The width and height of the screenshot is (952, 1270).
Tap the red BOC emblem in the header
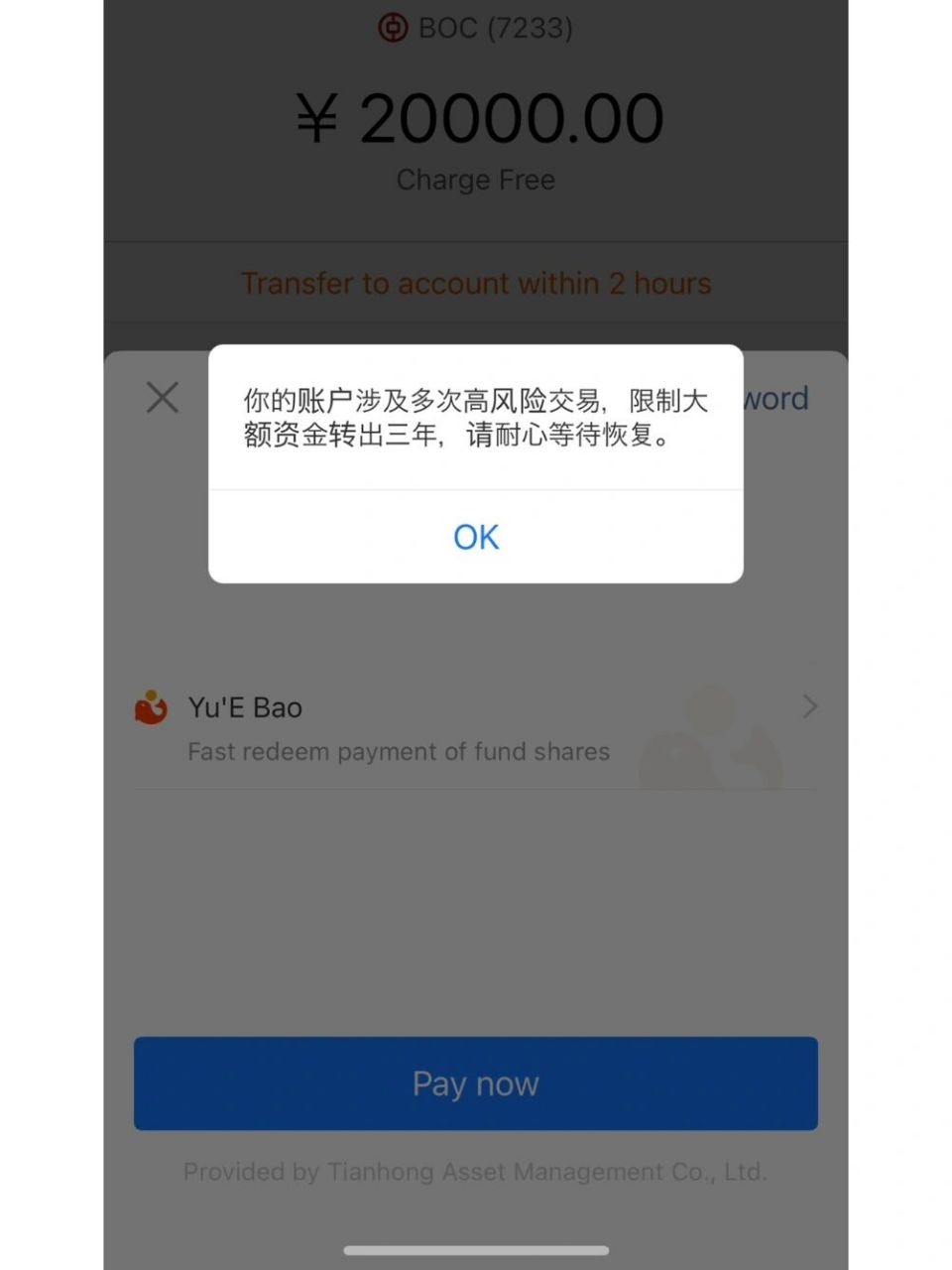click(394, 28)
